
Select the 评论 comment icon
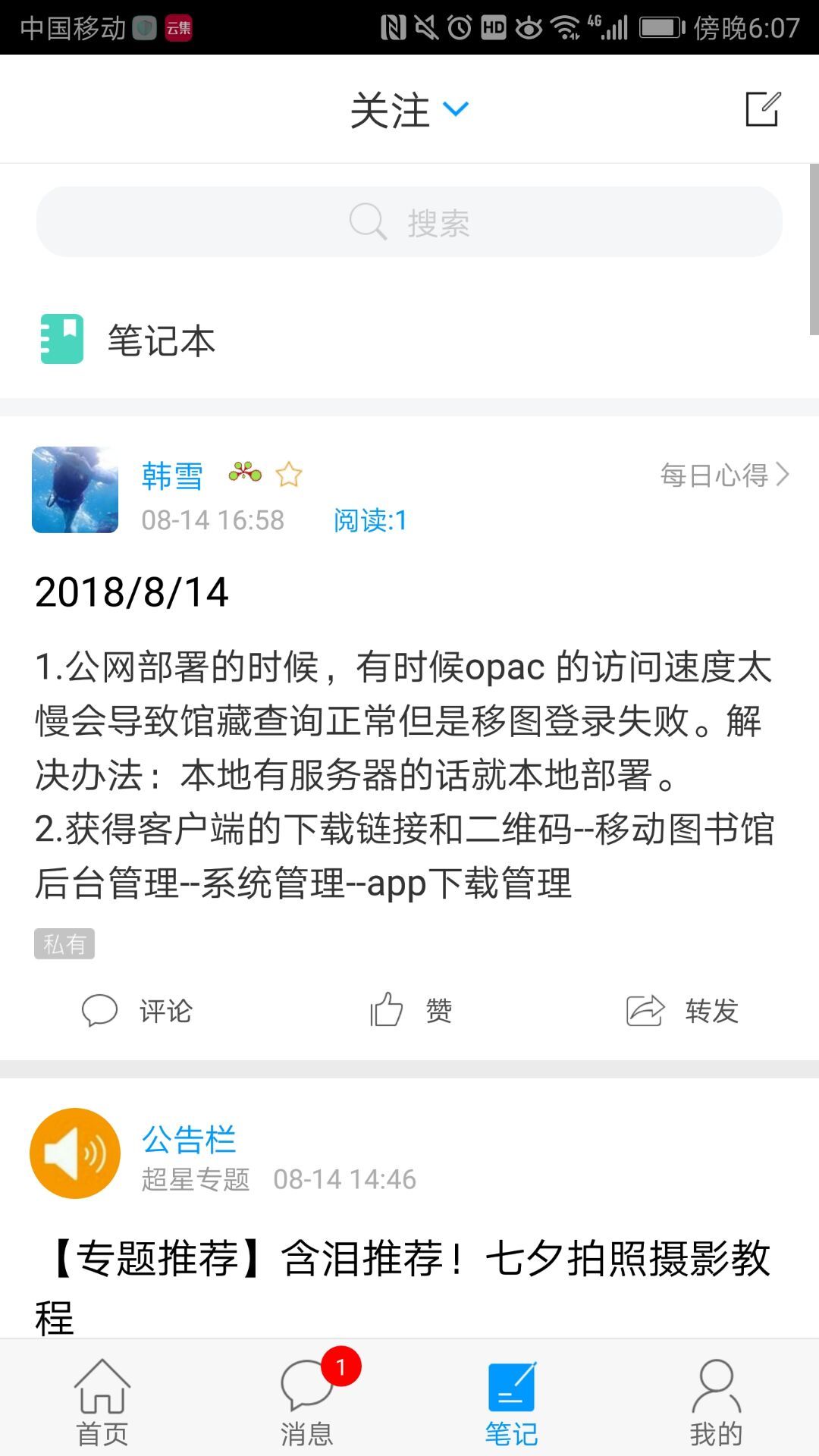coord(99,1010)
